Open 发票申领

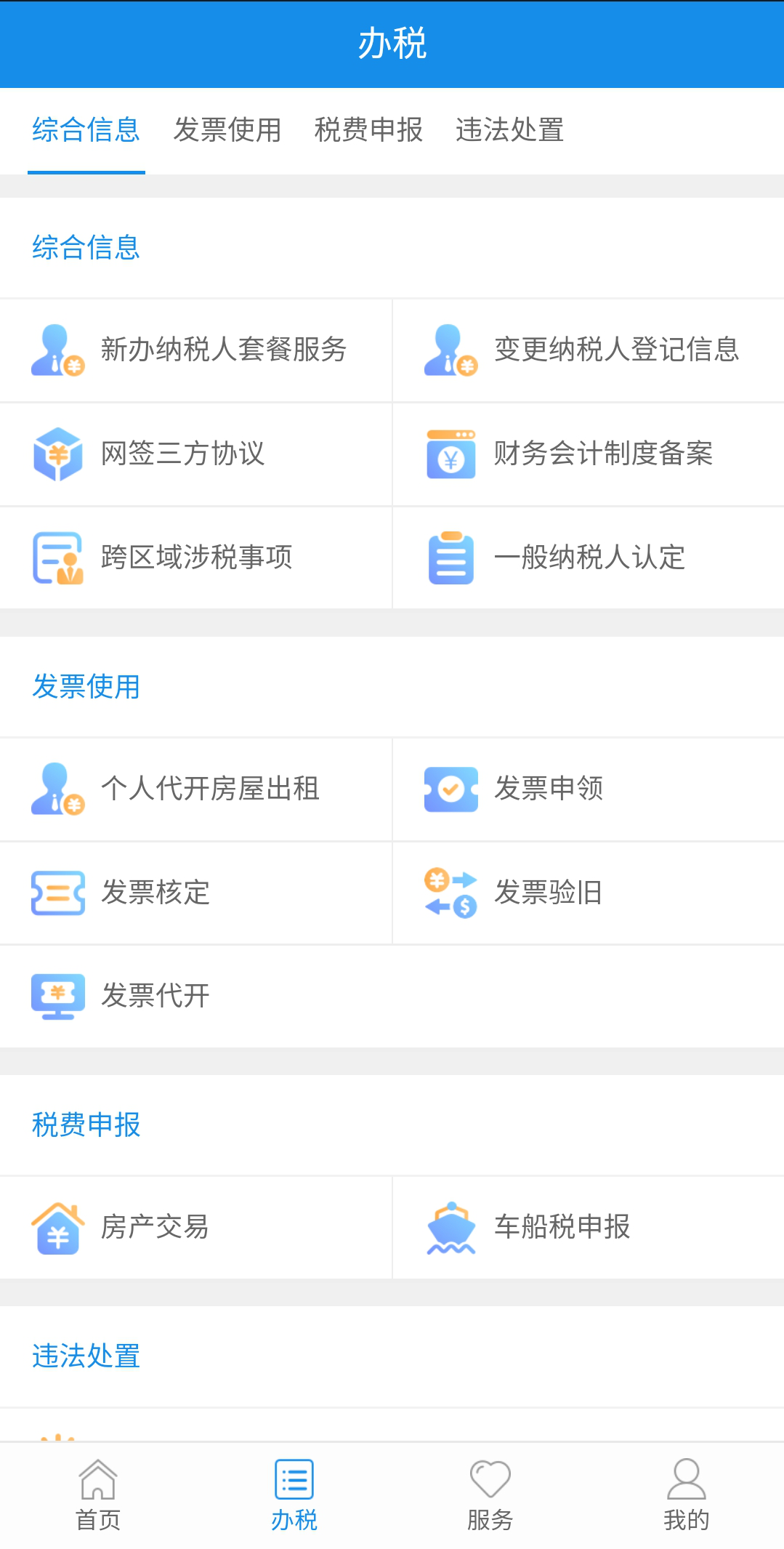coord(589,789)
